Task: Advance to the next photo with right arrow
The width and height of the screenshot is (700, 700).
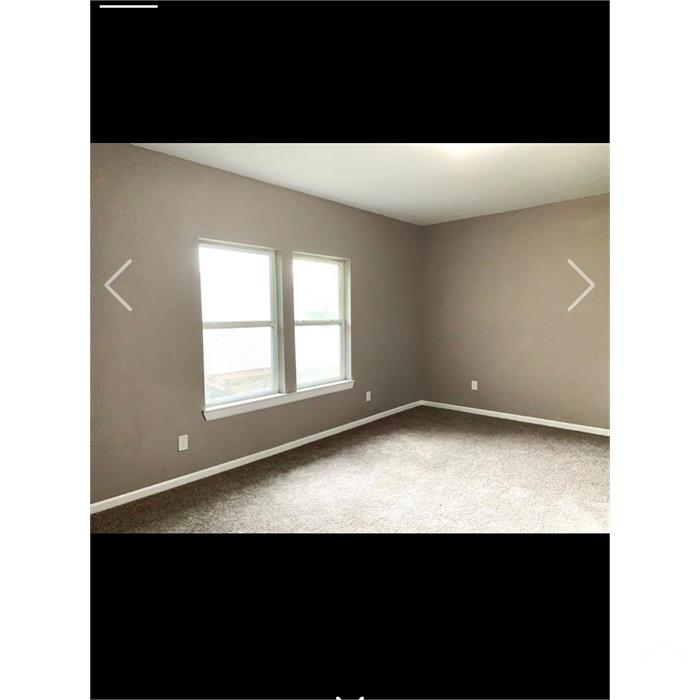Action: pyautogui.click(x=580, y=285)
